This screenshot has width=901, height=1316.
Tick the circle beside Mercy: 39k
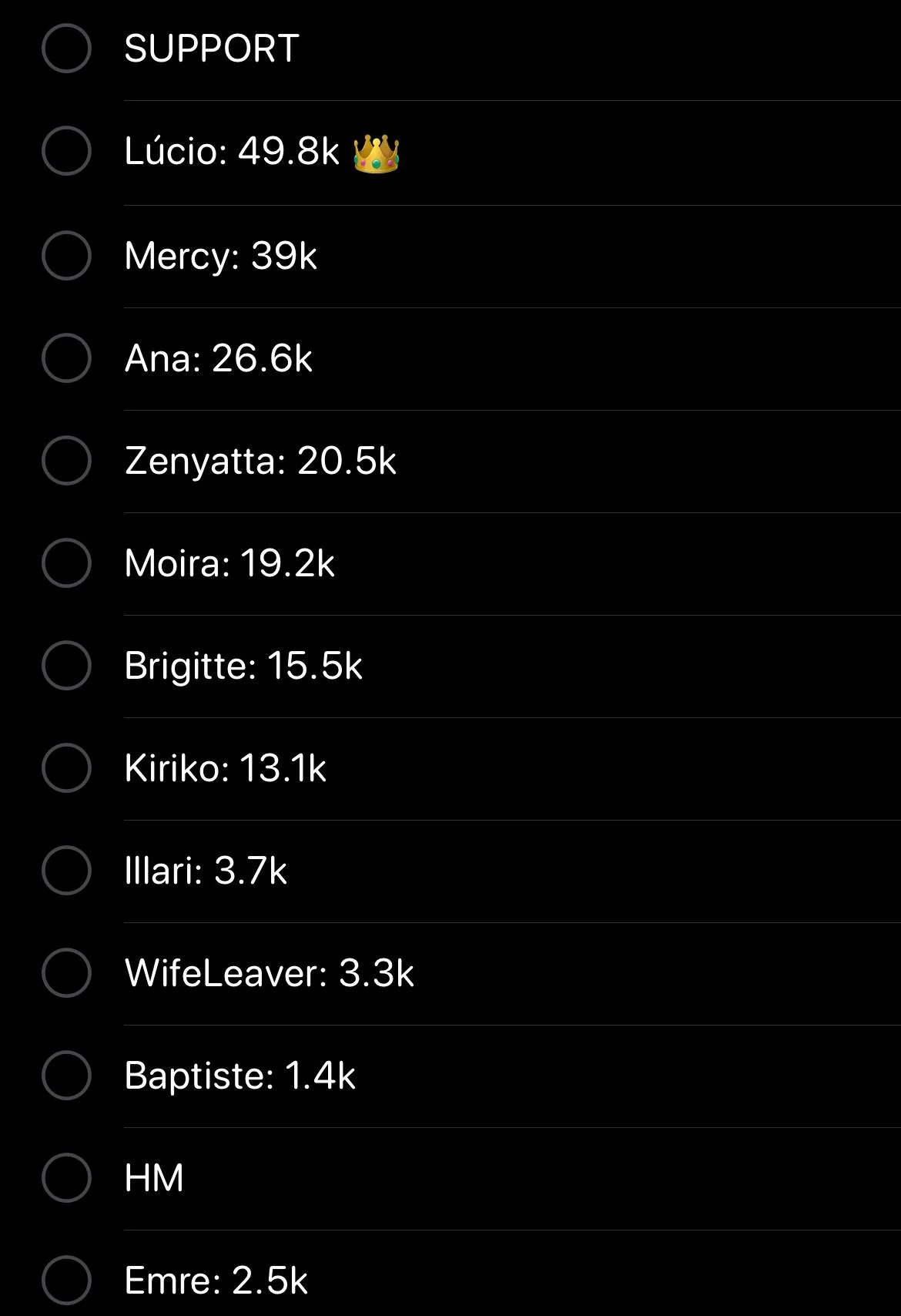click(x=66, y=255)
